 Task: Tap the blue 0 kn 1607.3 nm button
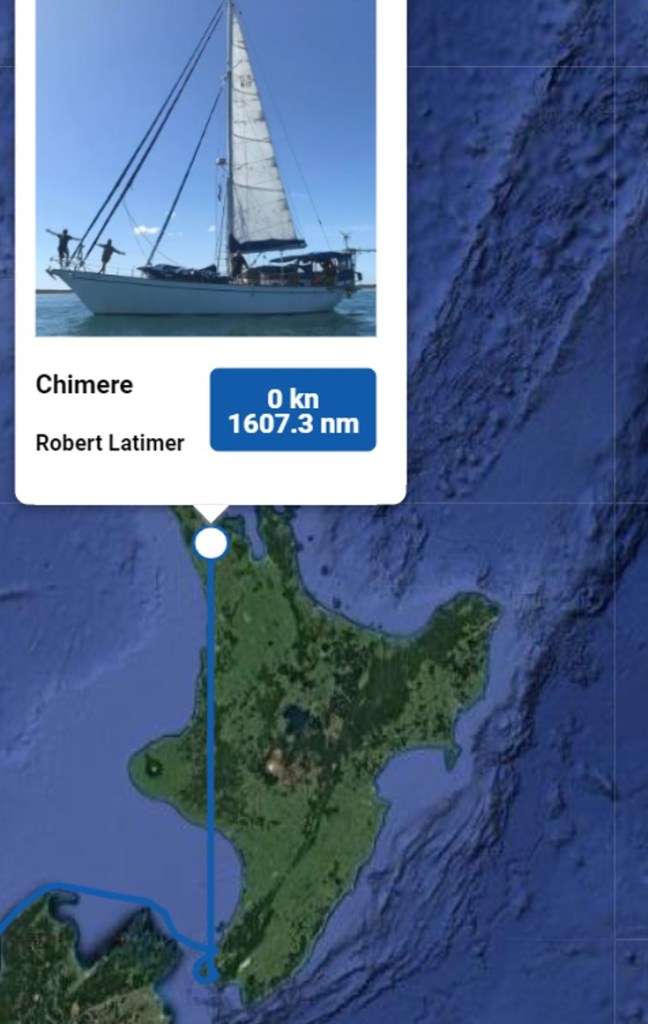point(293,410)
